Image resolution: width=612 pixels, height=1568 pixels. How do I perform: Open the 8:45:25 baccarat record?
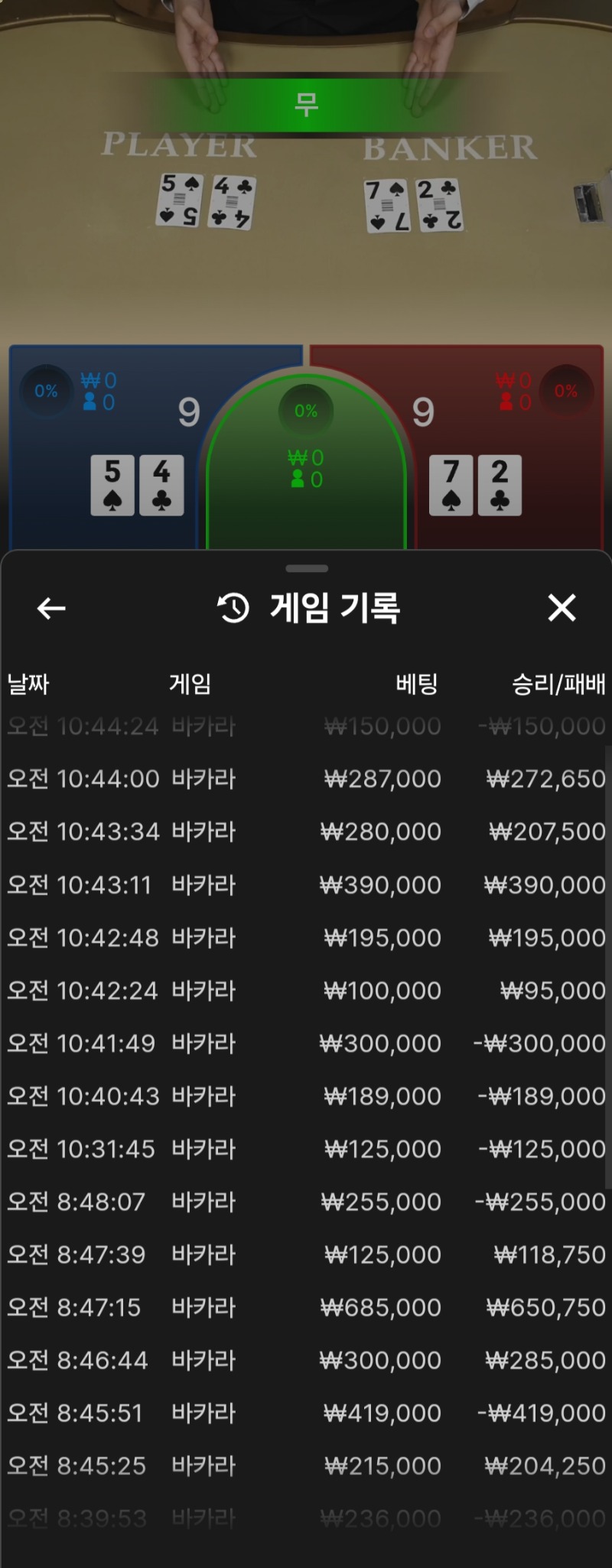pyautogui.click(x=306, y=1466)
